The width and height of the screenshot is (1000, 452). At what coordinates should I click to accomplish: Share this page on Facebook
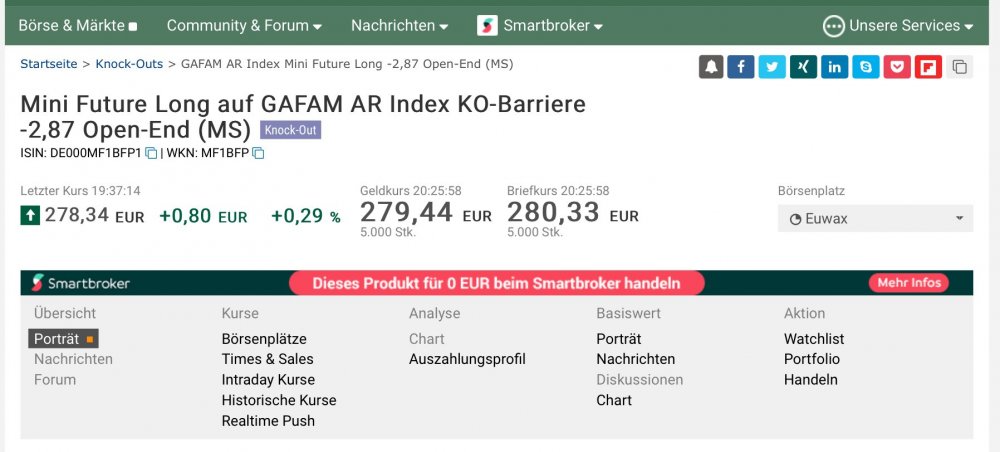740,66
